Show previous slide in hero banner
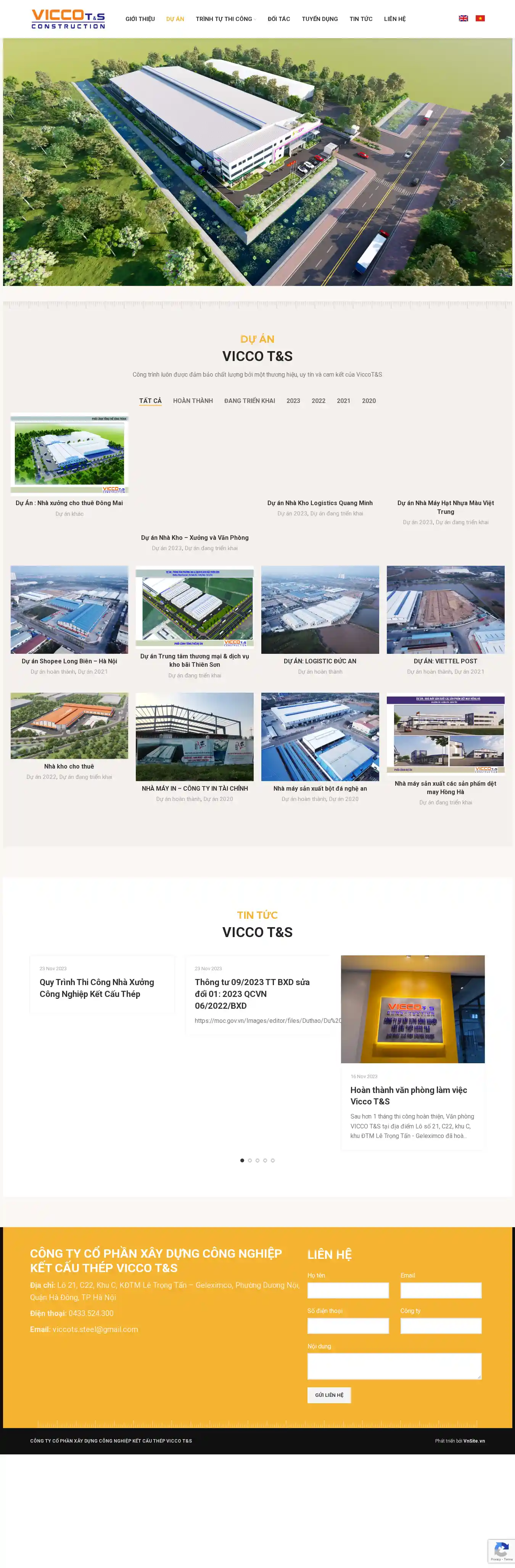515x1568 pixels. click(12, 162)
